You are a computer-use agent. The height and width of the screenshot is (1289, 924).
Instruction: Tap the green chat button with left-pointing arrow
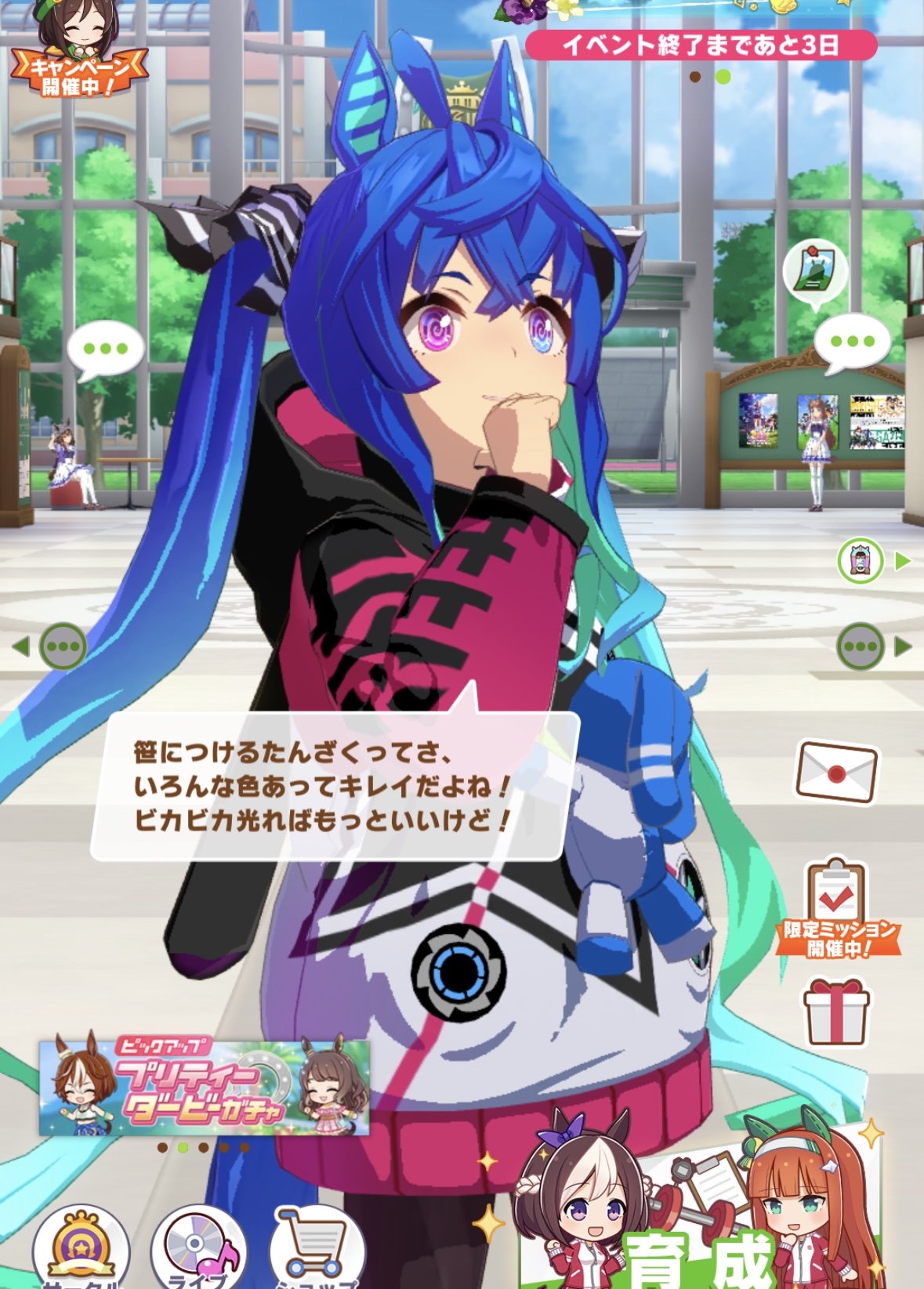click(62, 646)
